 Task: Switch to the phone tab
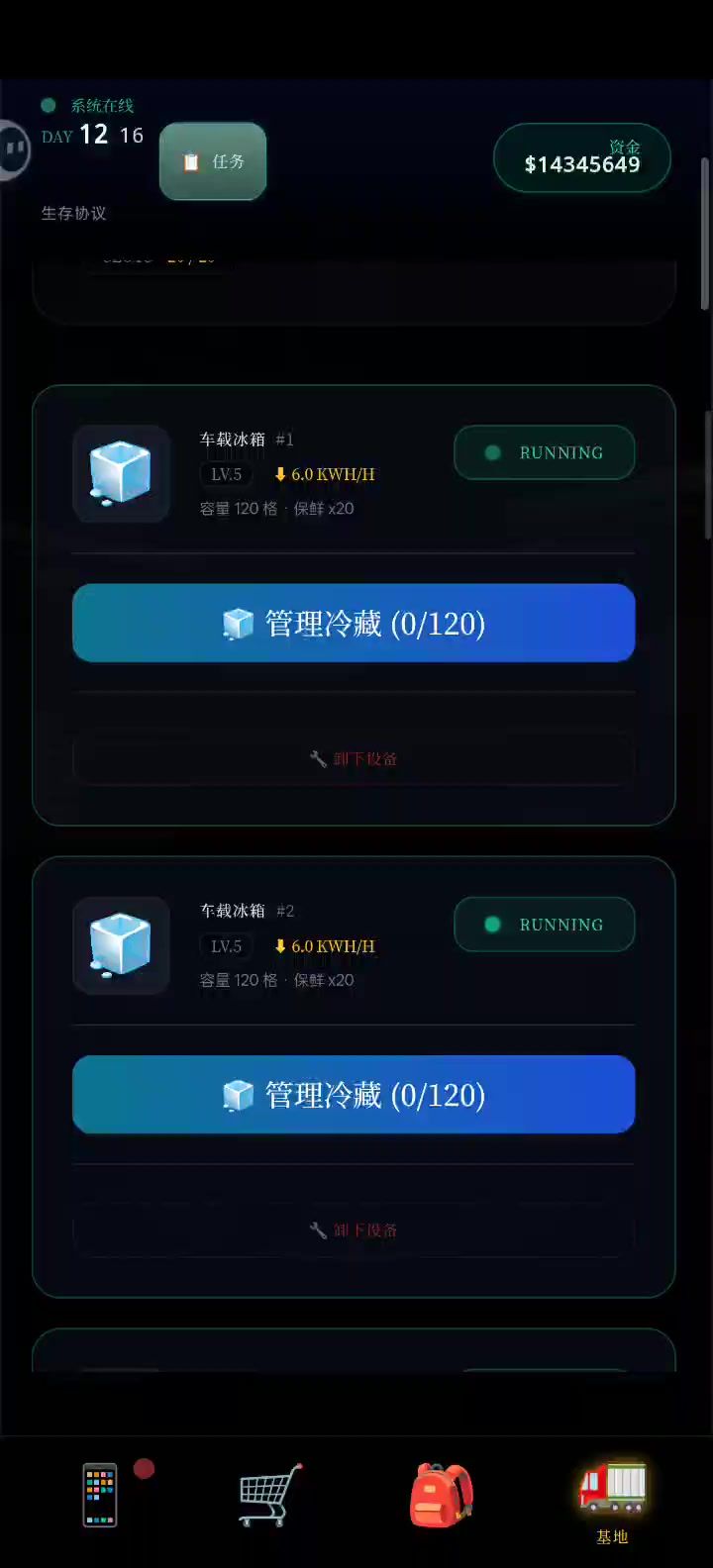[100, 1495]
